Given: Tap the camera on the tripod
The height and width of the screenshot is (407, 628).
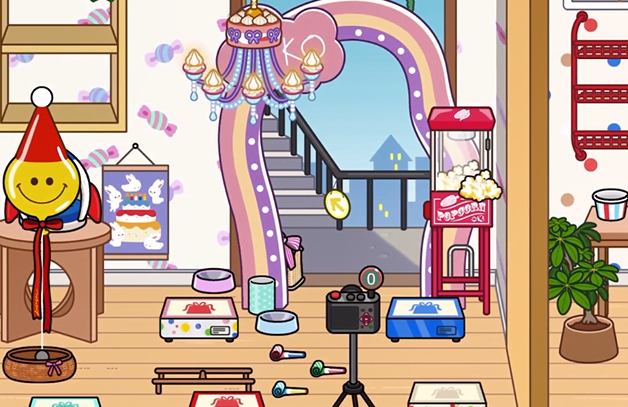Looking at the screenshot, I should tap(352, 309).
